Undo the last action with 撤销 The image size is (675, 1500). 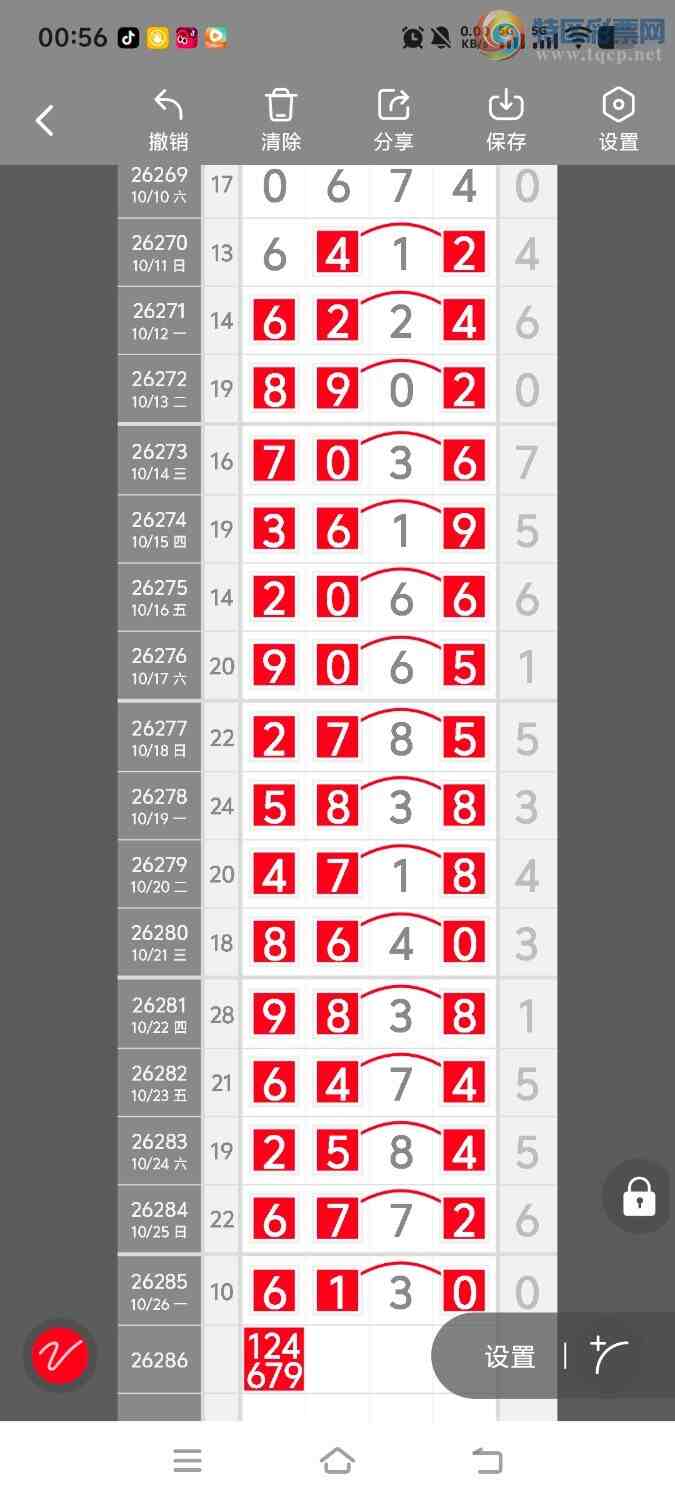(x=168, y=121)
